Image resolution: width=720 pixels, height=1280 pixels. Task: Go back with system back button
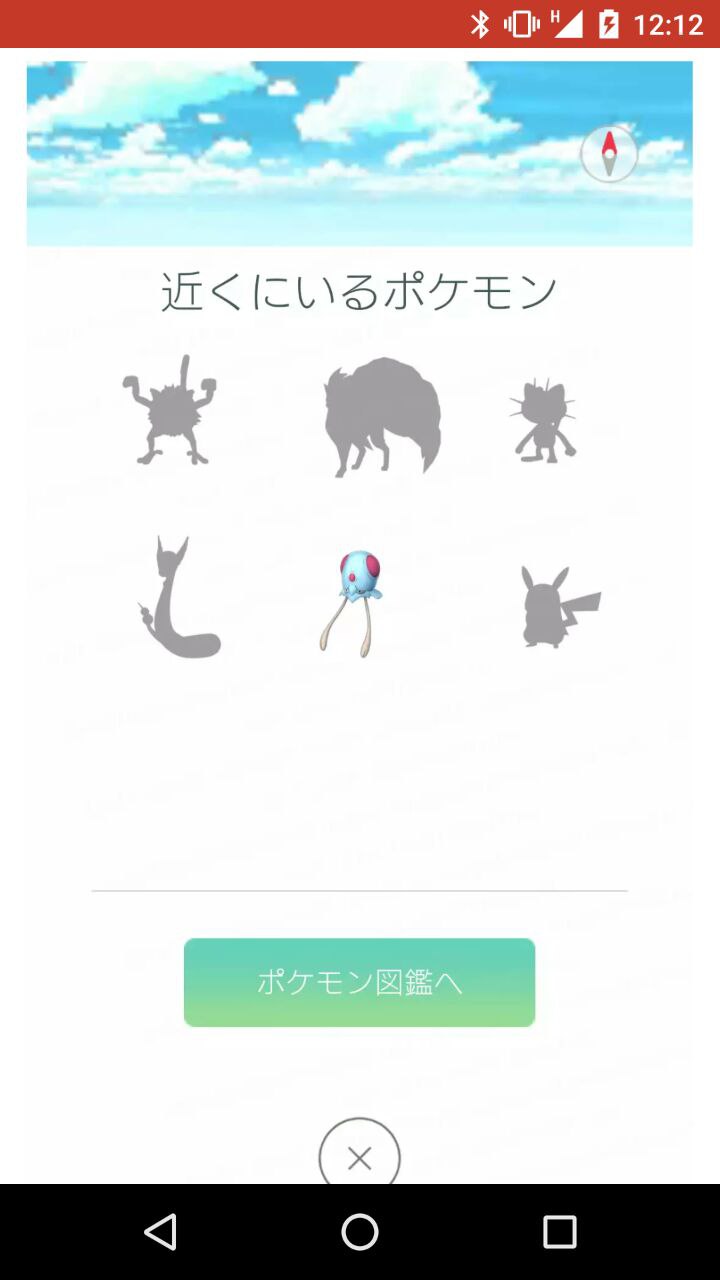pyautogui.click(x=161, y=1232)
